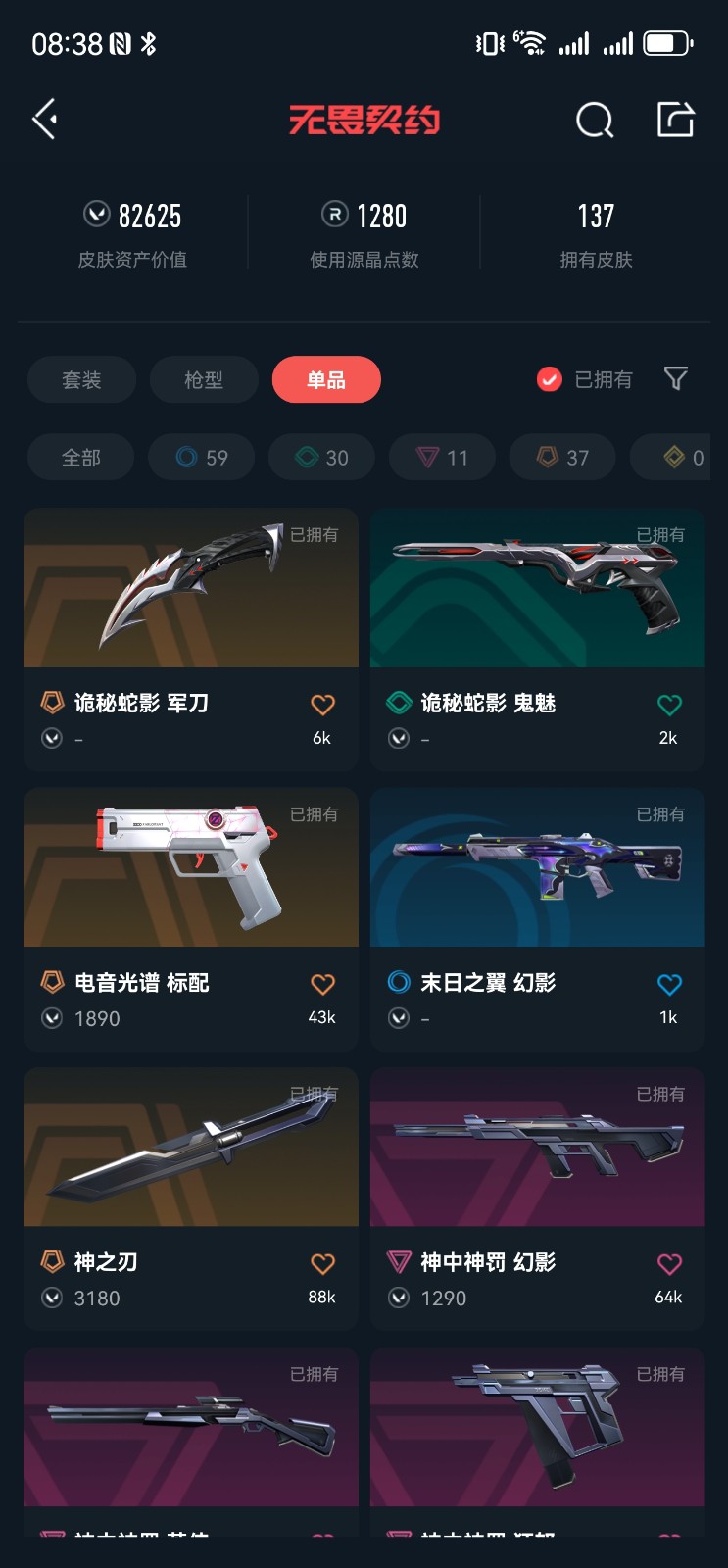The width and height of the screenshot is (728, 1568).
Task: Select the 全部 rarity chip
Action: tap(81, 458)
